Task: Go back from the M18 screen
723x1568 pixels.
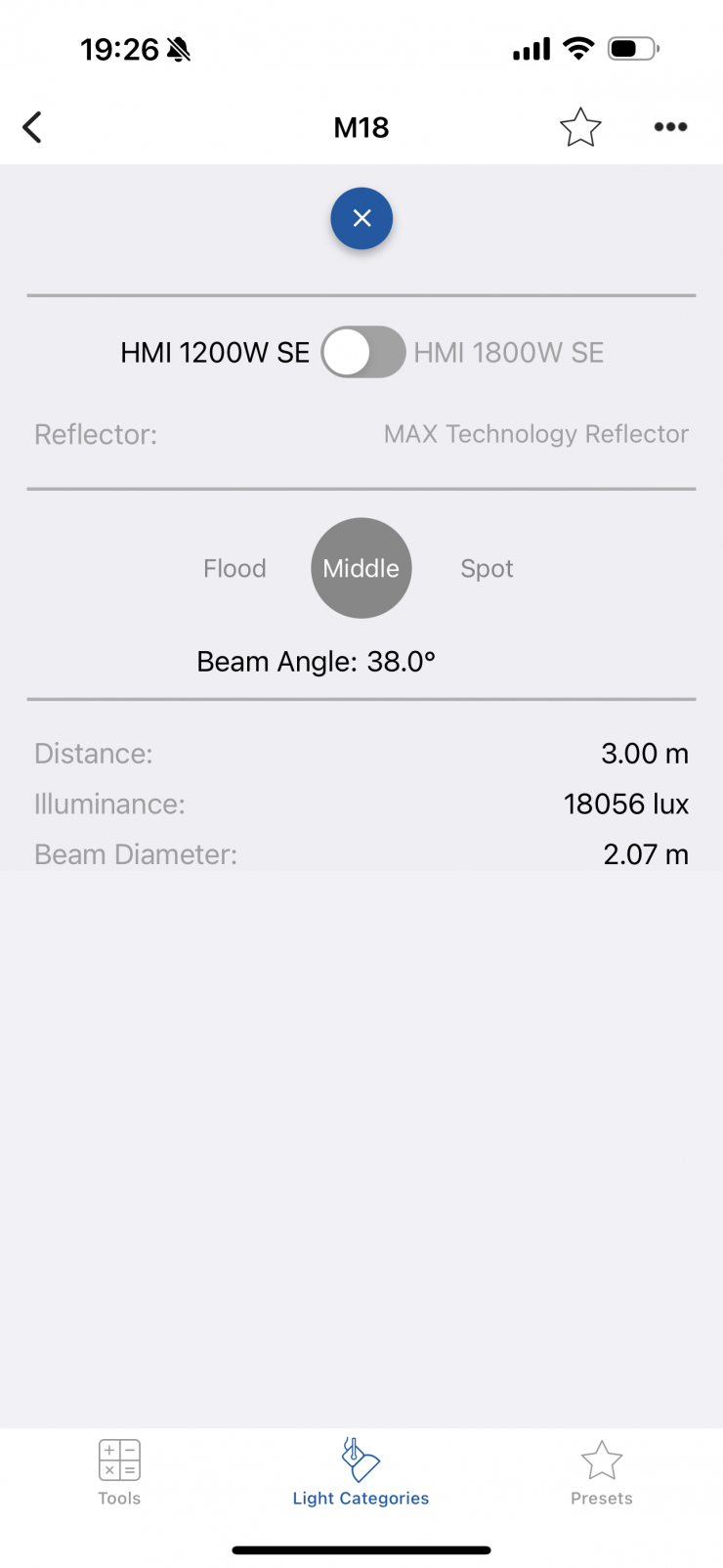Action: [32, 127]
